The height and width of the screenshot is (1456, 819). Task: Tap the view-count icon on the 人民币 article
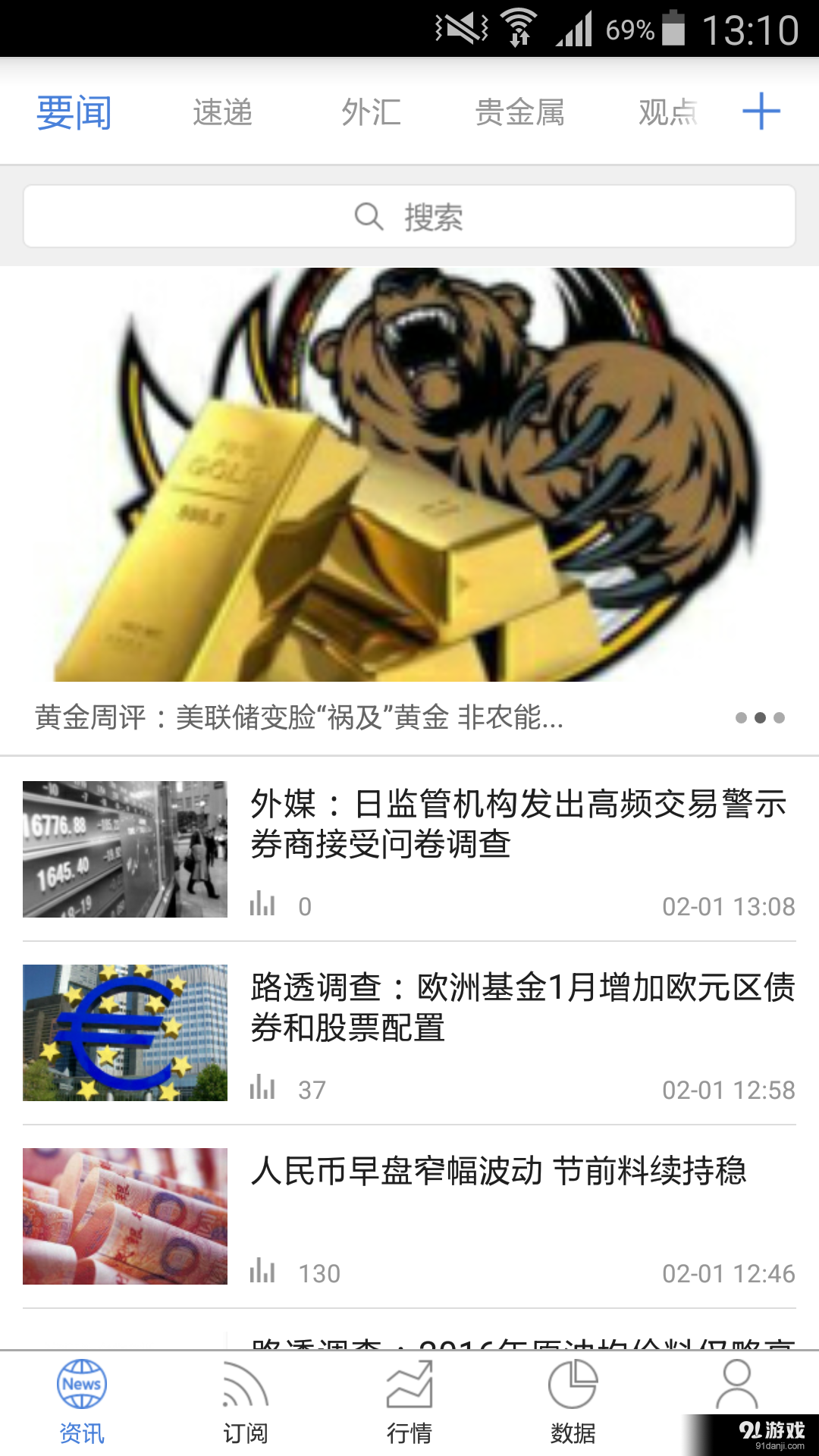(x=262, y=1270)
